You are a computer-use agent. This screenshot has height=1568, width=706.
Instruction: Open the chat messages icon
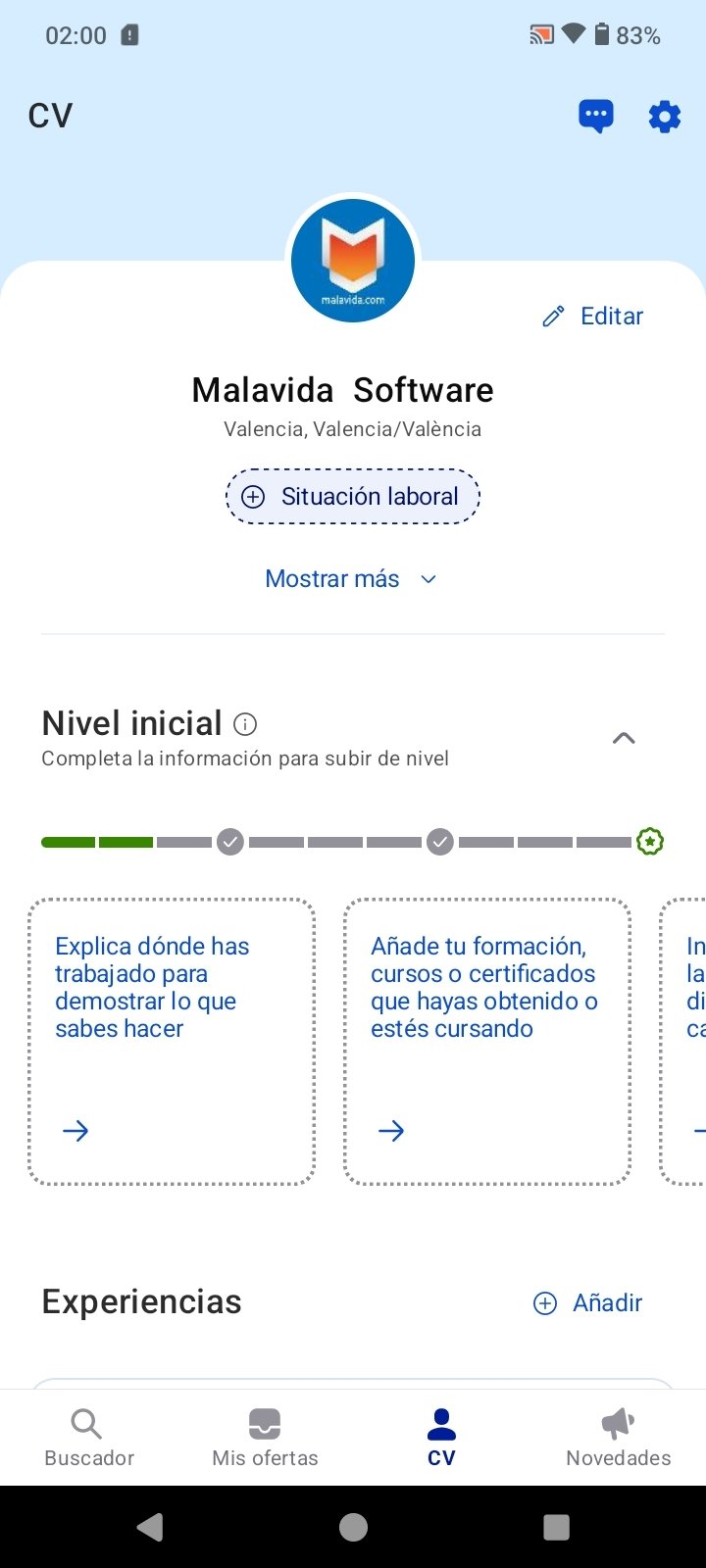(x=595, y=117)
